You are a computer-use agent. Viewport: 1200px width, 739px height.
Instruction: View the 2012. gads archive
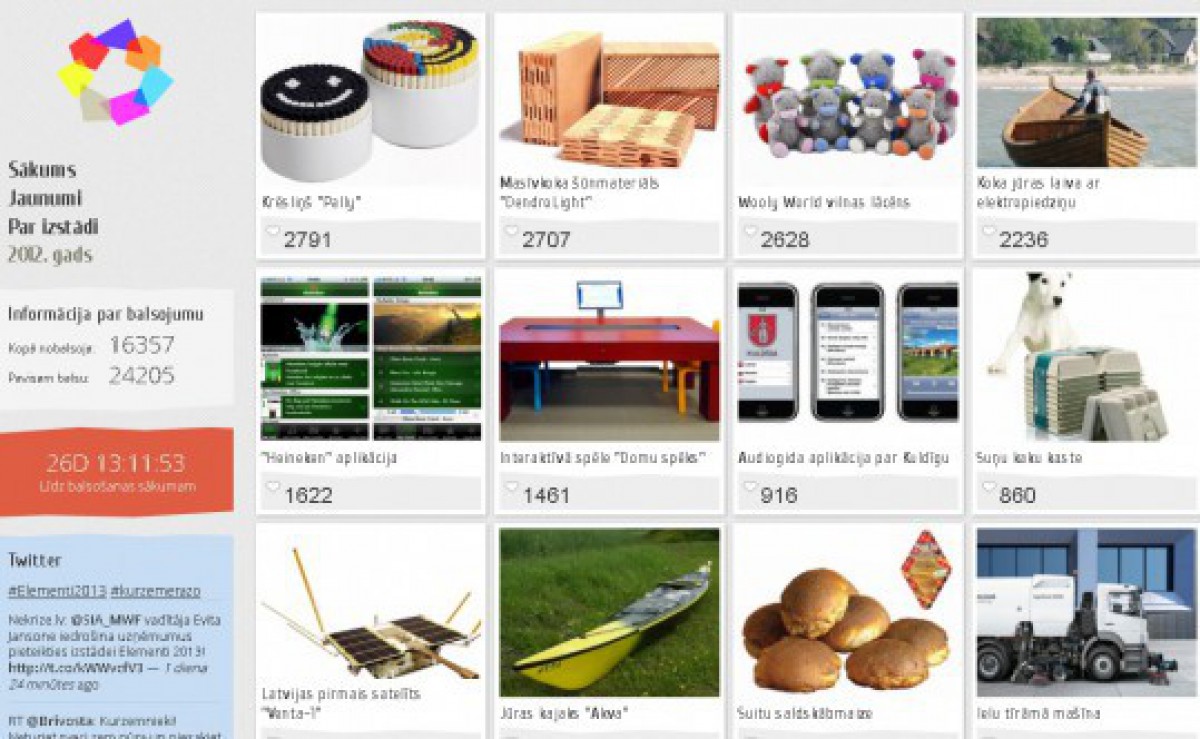pyautogui.click(x=50, y=254)
